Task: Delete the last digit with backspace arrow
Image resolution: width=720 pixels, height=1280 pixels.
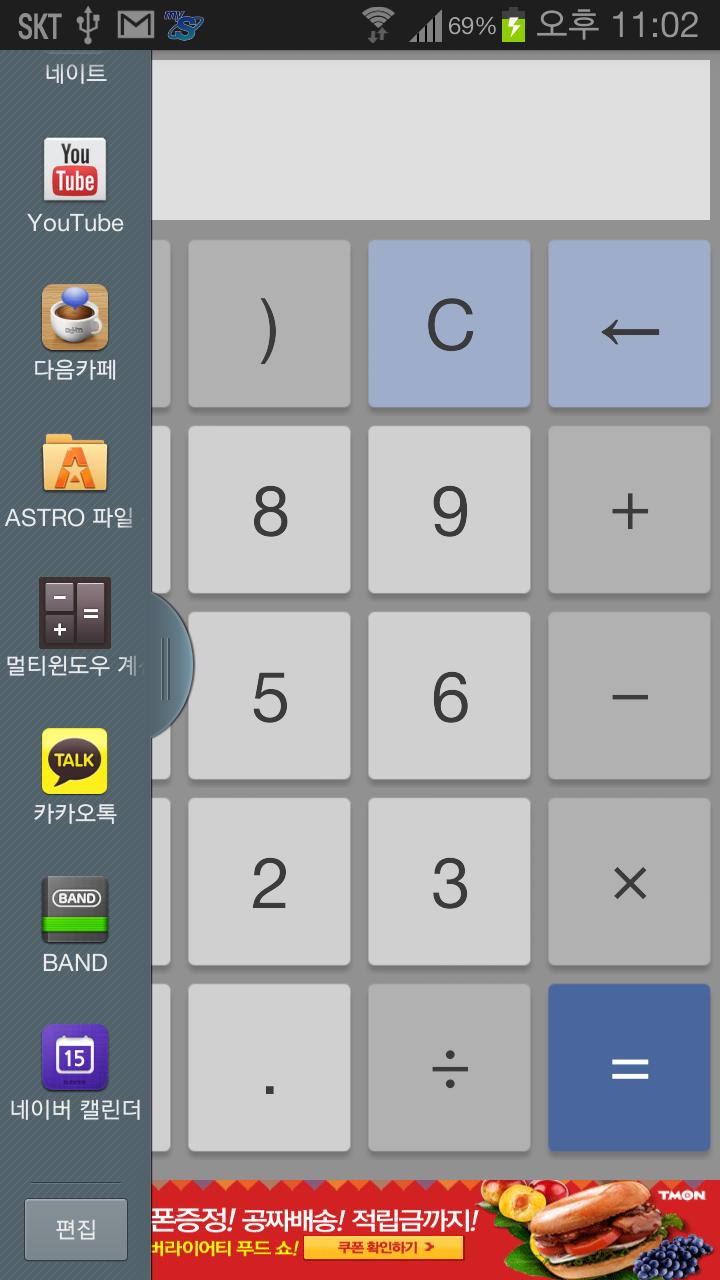Action: coord(629,324)
